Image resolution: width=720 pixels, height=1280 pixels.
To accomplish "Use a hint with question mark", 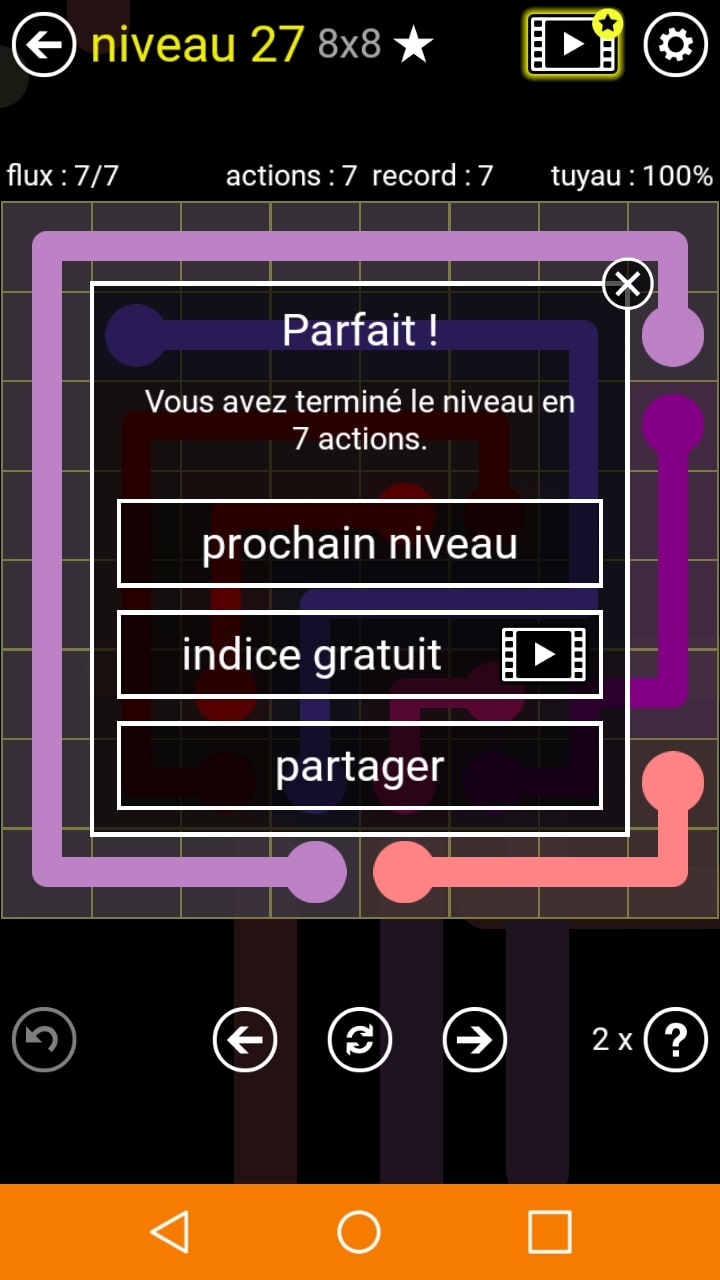I will coord(676,1040).
